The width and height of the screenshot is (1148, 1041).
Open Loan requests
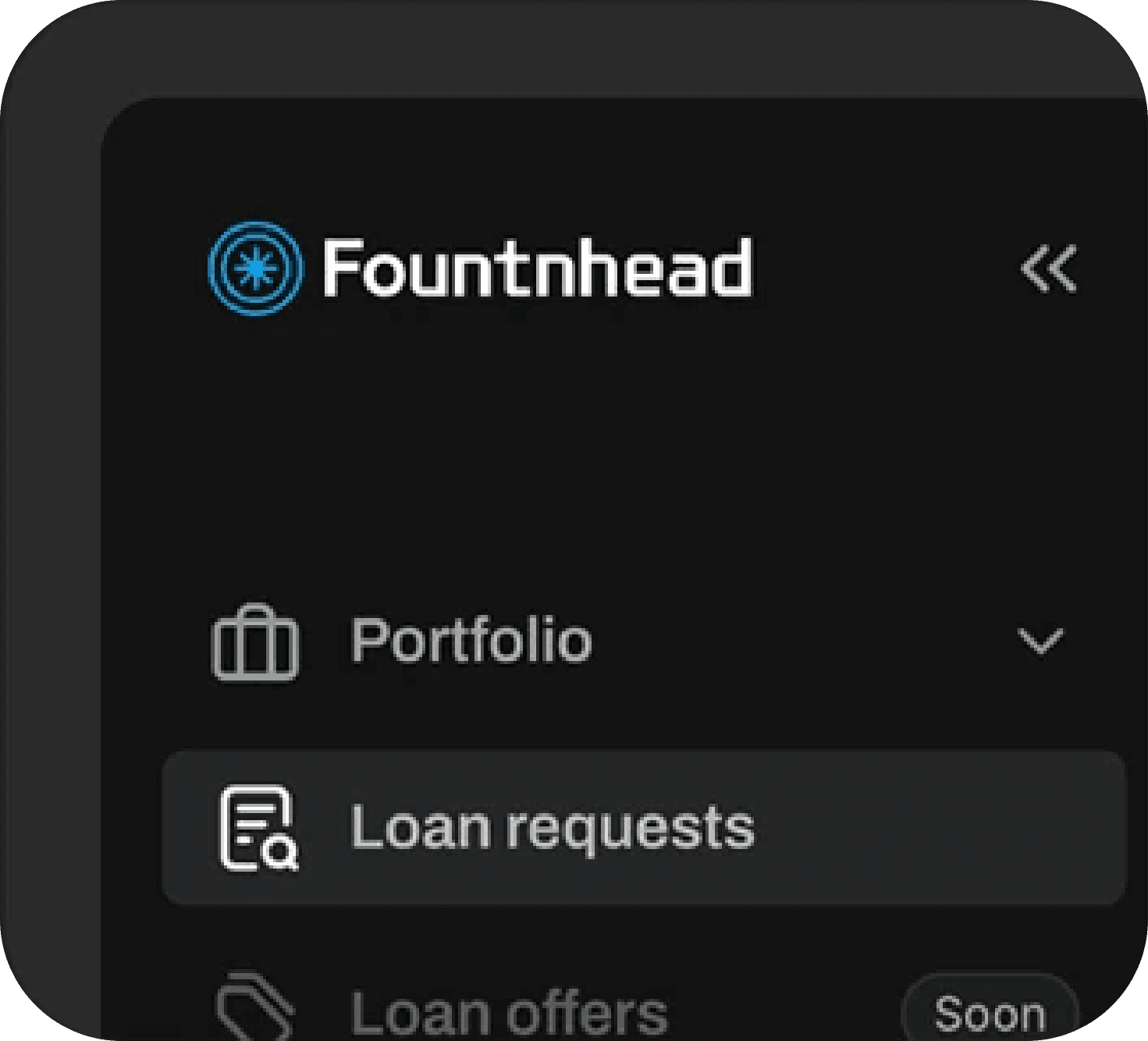click(x=553, y=828)
